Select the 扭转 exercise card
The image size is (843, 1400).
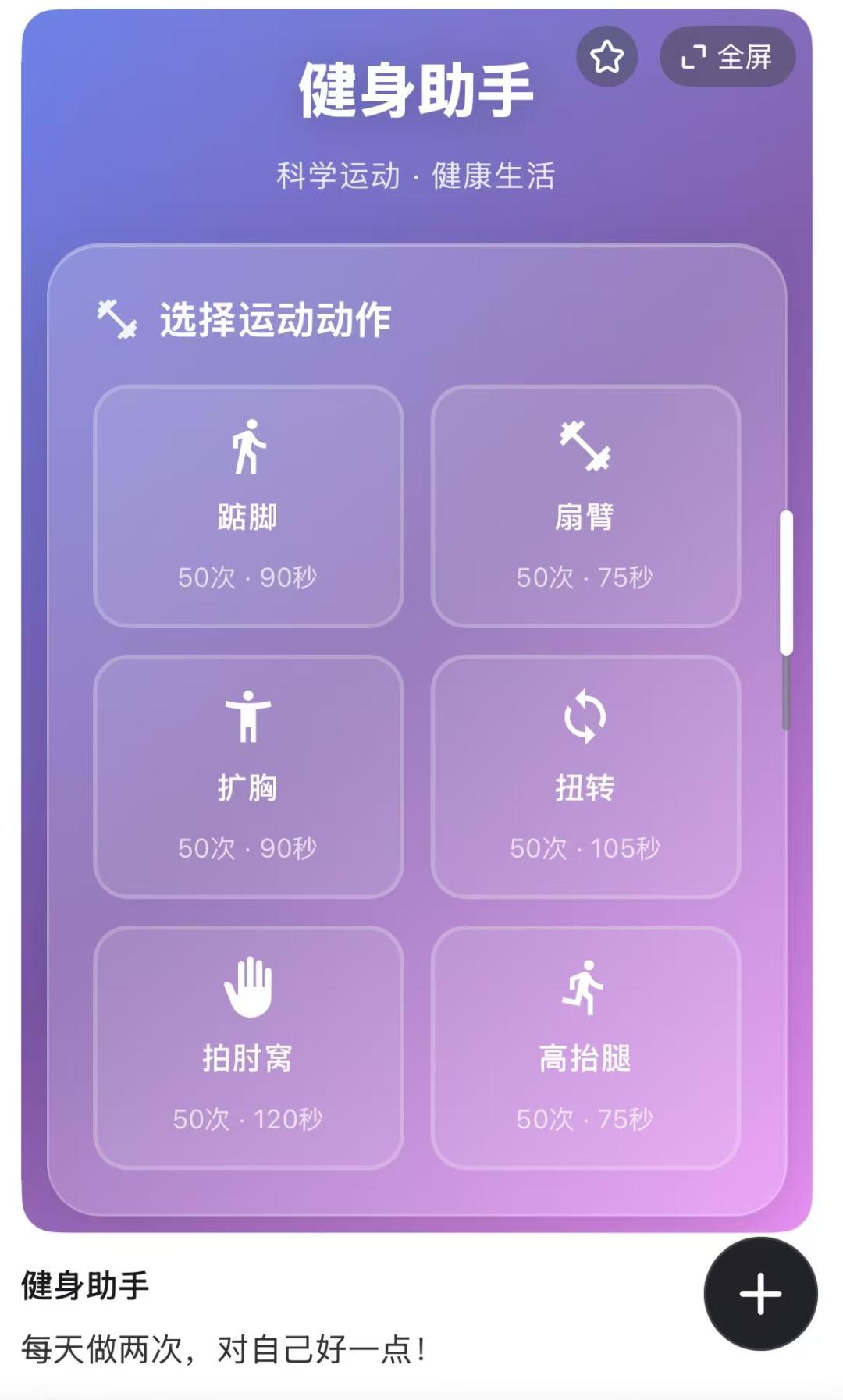pyautogui.click(x=585, y=776)
